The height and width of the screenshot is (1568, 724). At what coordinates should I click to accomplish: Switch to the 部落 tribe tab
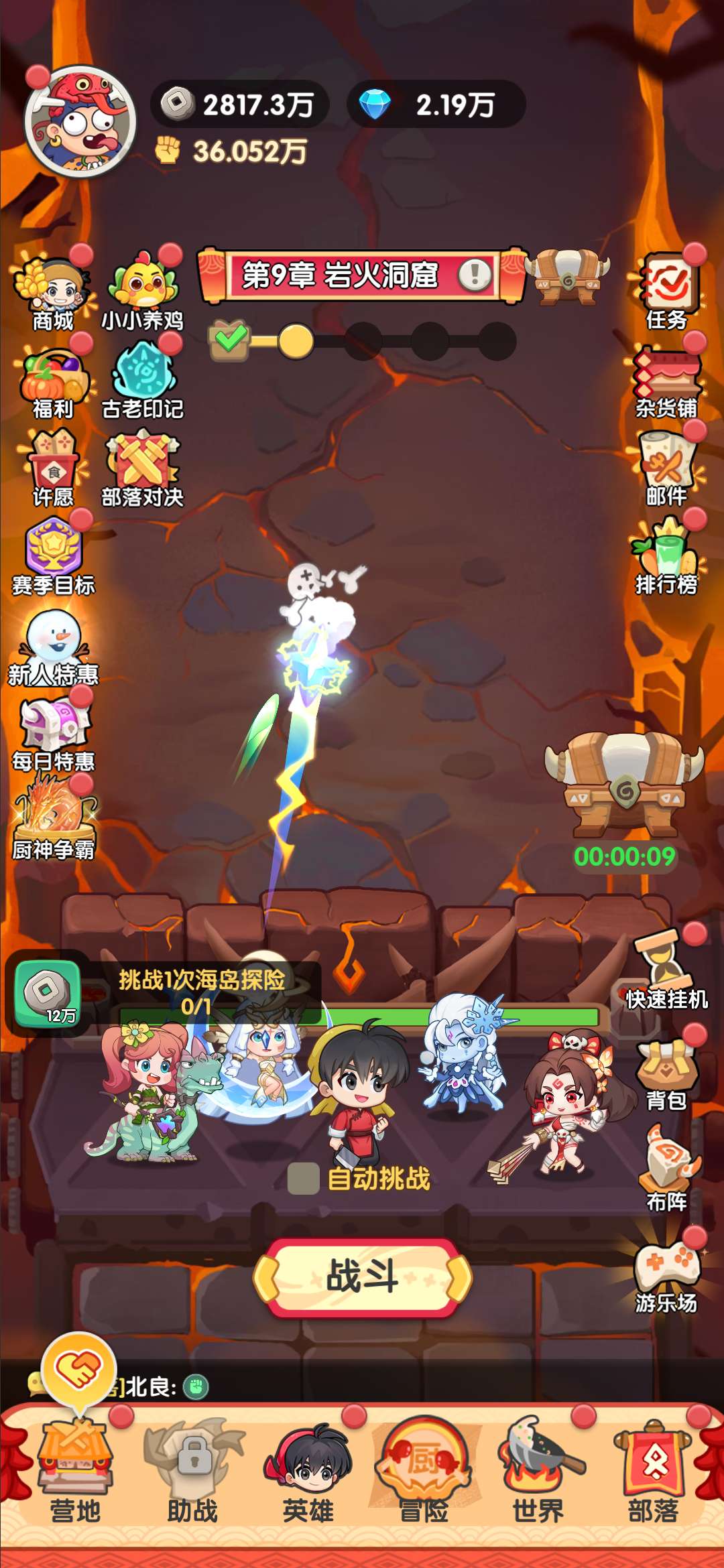(654, 1474)
